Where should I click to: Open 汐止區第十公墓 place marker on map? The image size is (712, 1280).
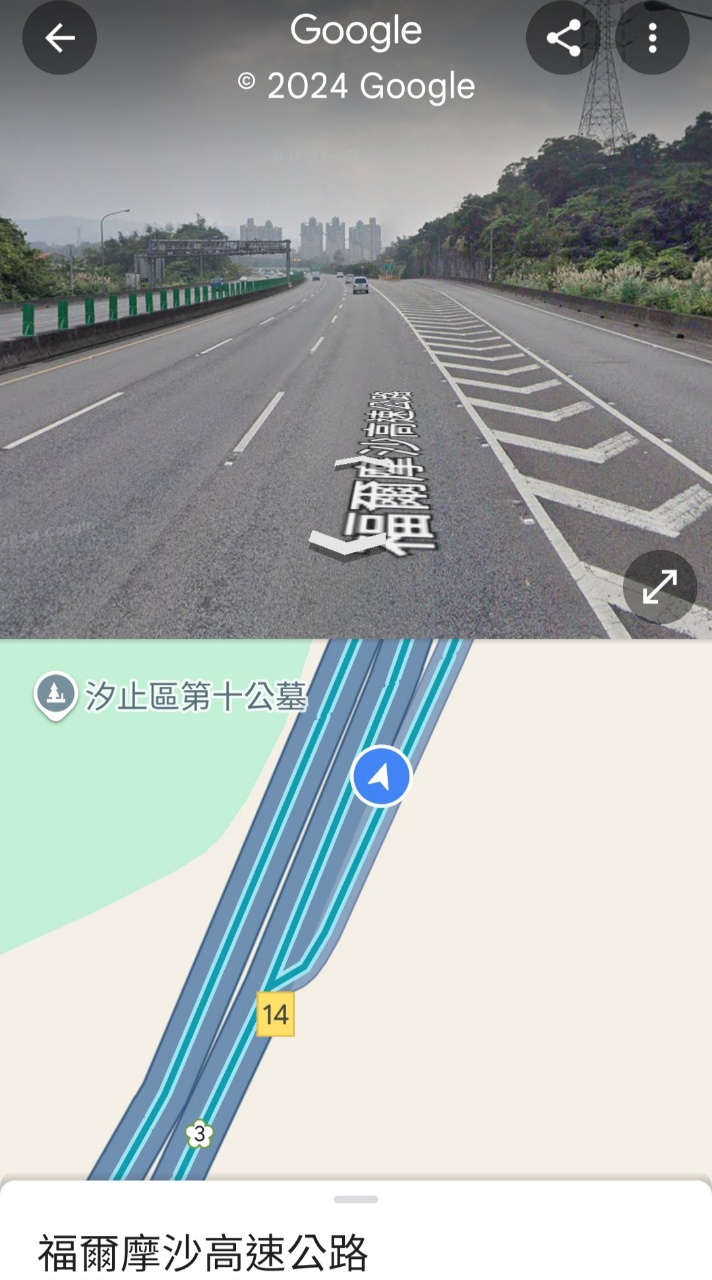coord(56,693)
